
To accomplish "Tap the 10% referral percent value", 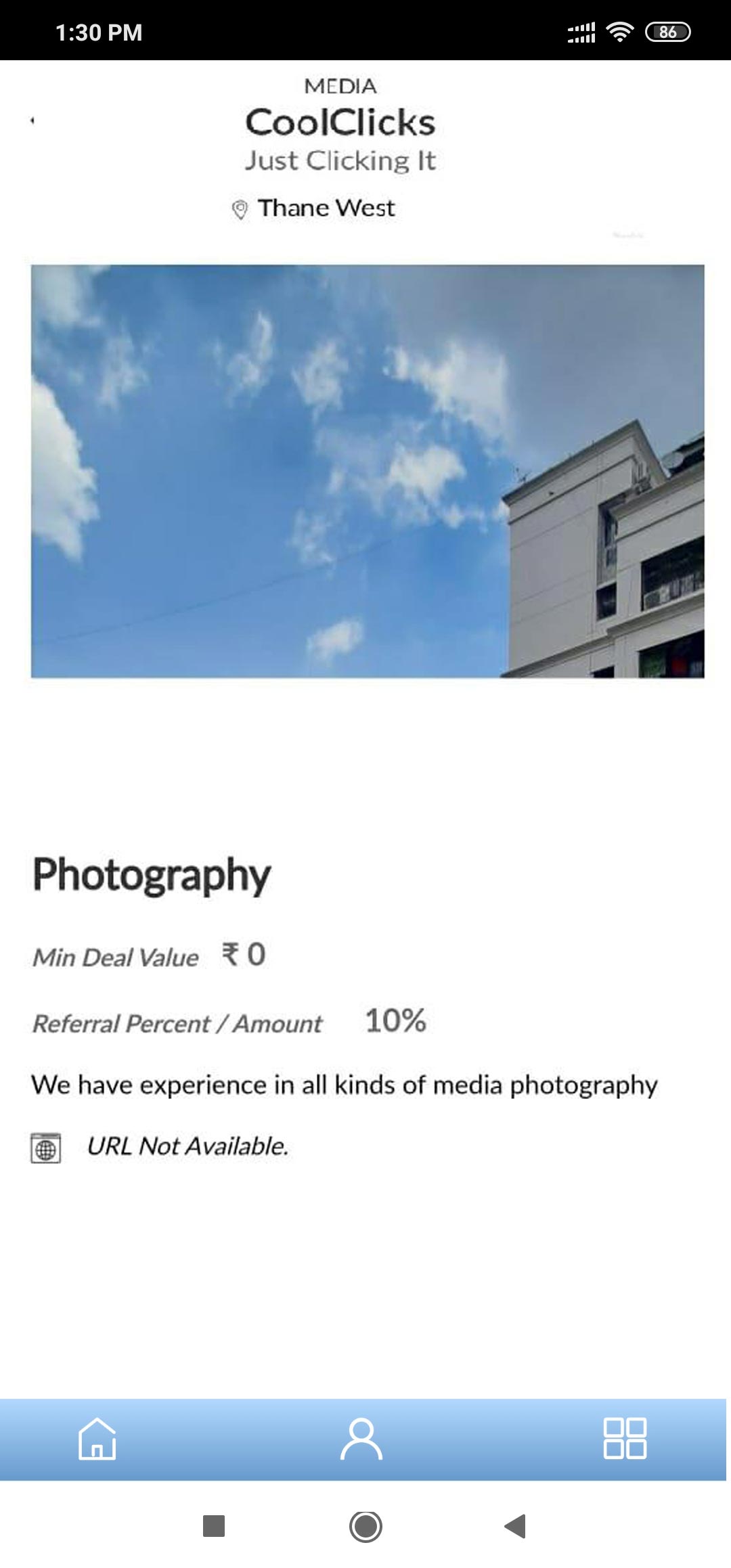I will 395,1022.
